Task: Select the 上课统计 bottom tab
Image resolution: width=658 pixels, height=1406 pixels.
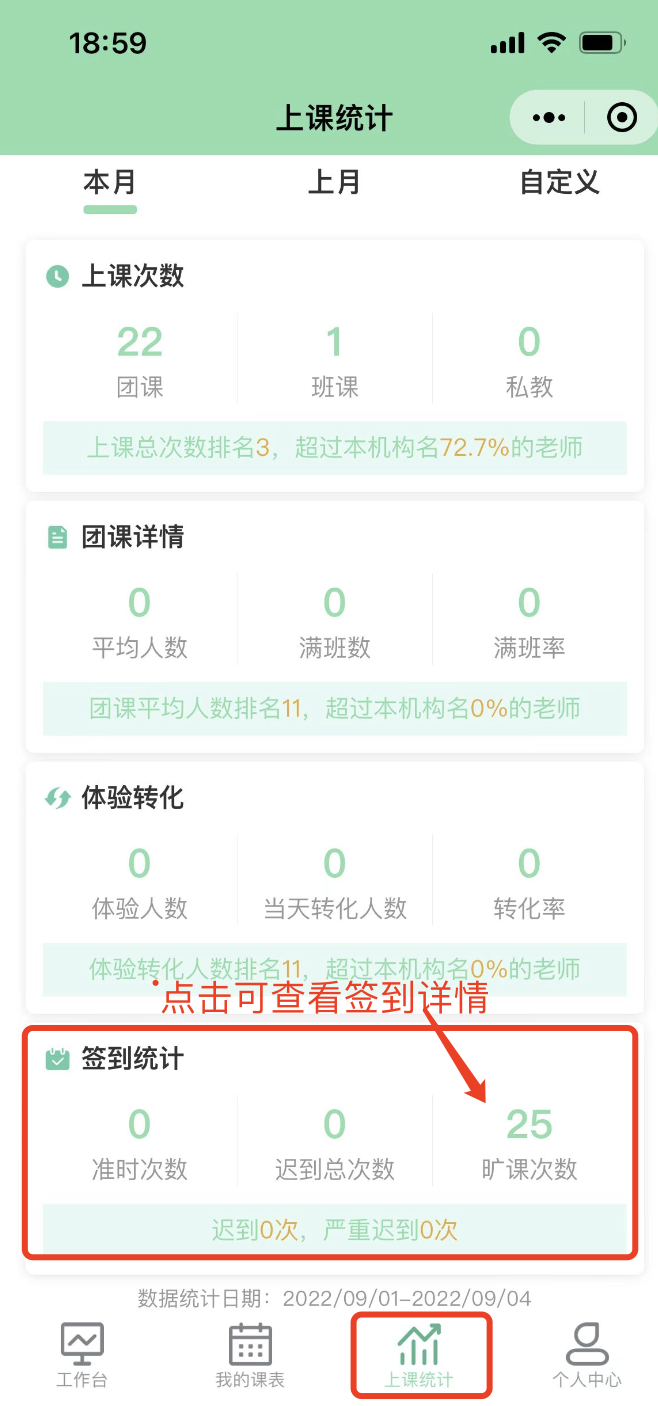Action: (419, 1355)
